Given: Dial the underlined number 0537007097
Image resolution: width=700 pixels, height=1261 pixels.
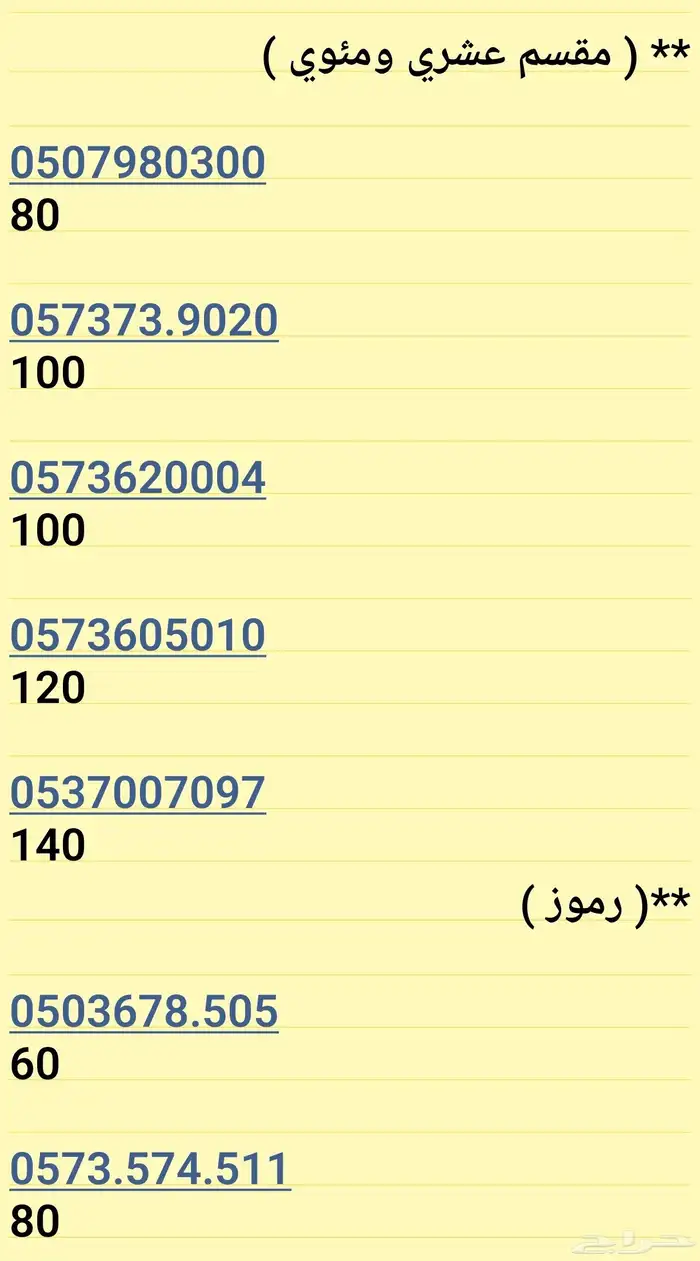Looking at the screenshot, I should [x=137, y=792].
